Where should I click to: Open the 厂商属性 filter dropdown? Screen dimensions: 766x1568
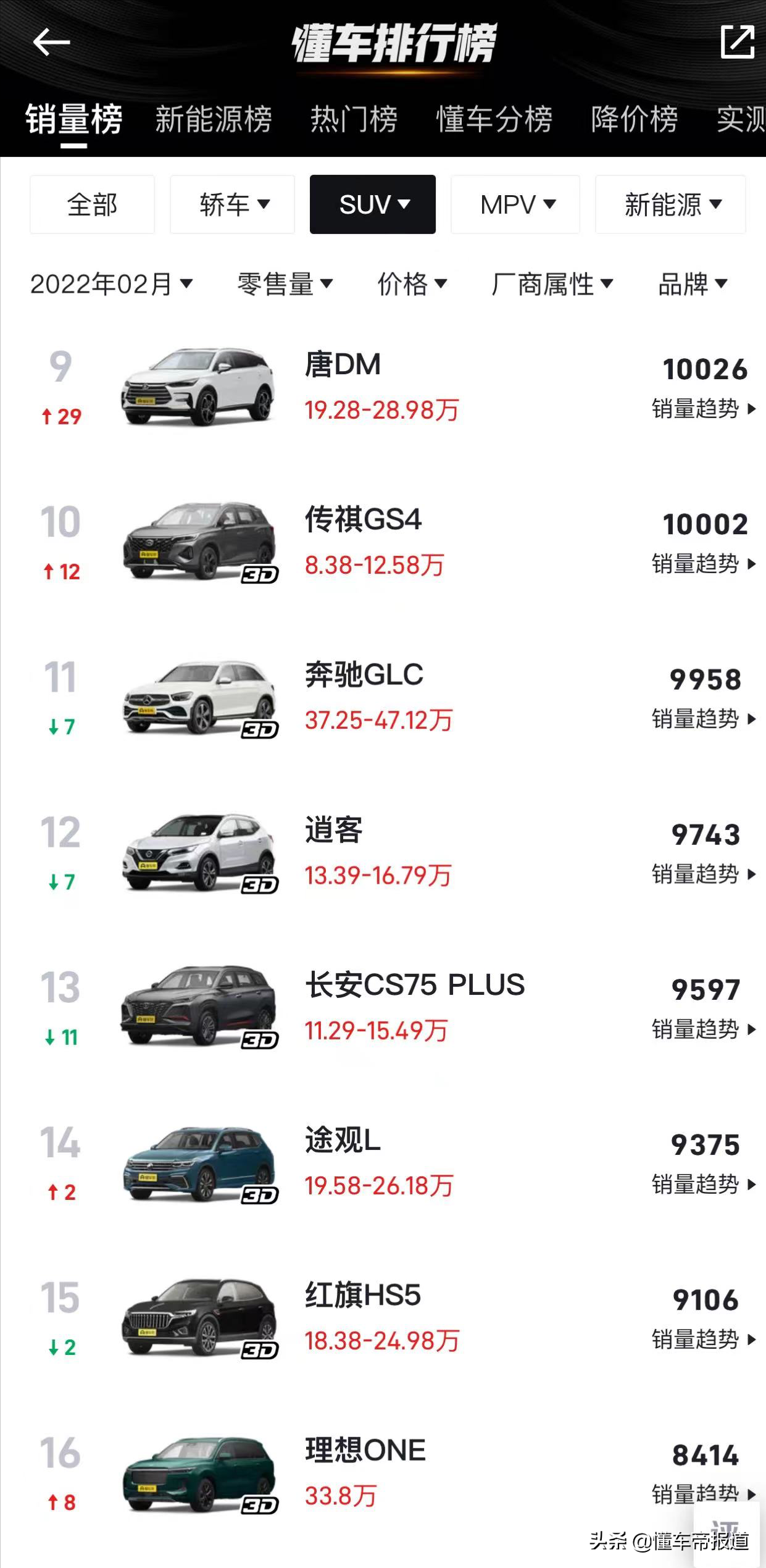click(x=552, y=285)
